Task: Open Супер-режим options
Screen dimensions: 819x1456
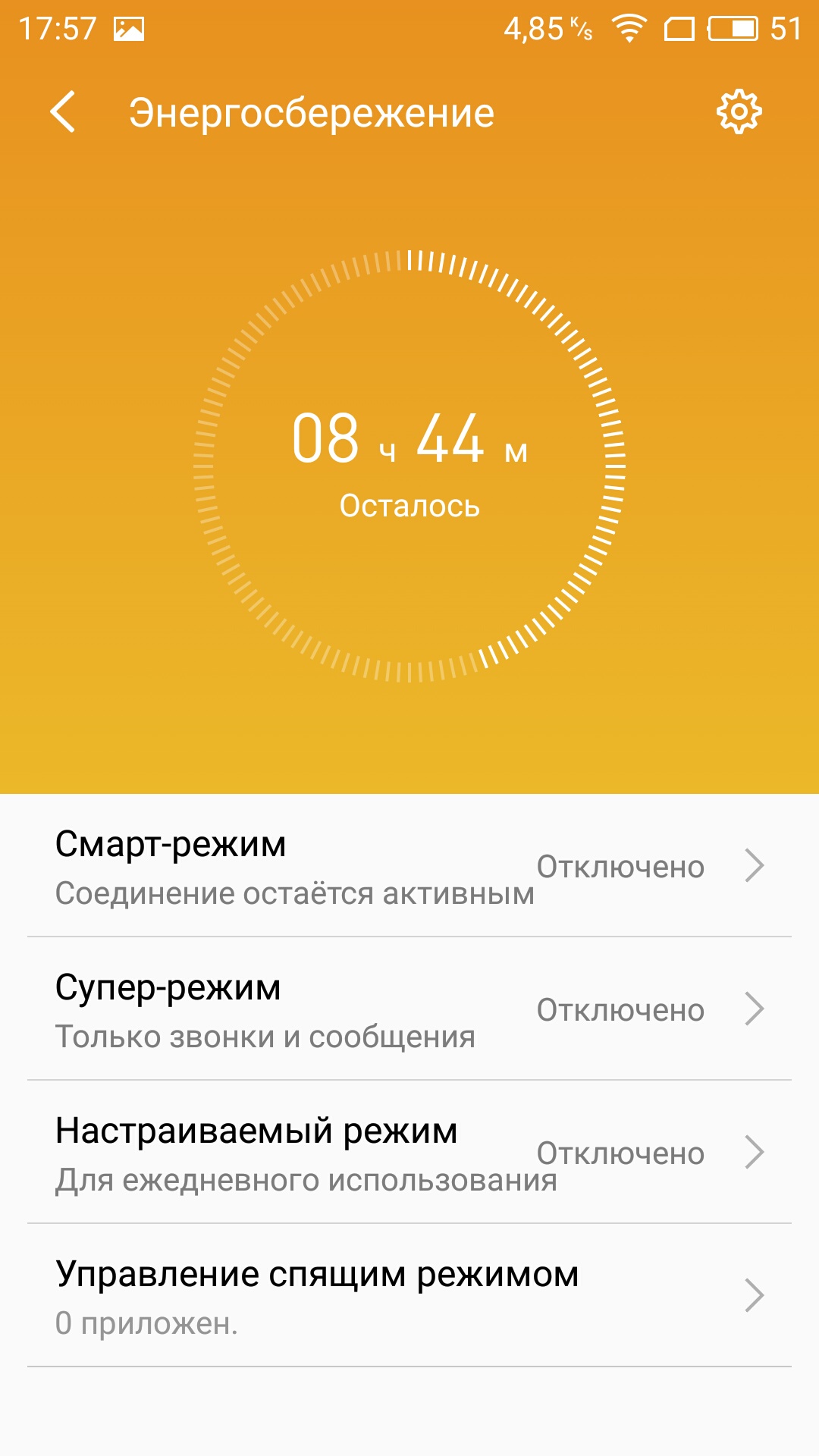Action: [409, 1009]
